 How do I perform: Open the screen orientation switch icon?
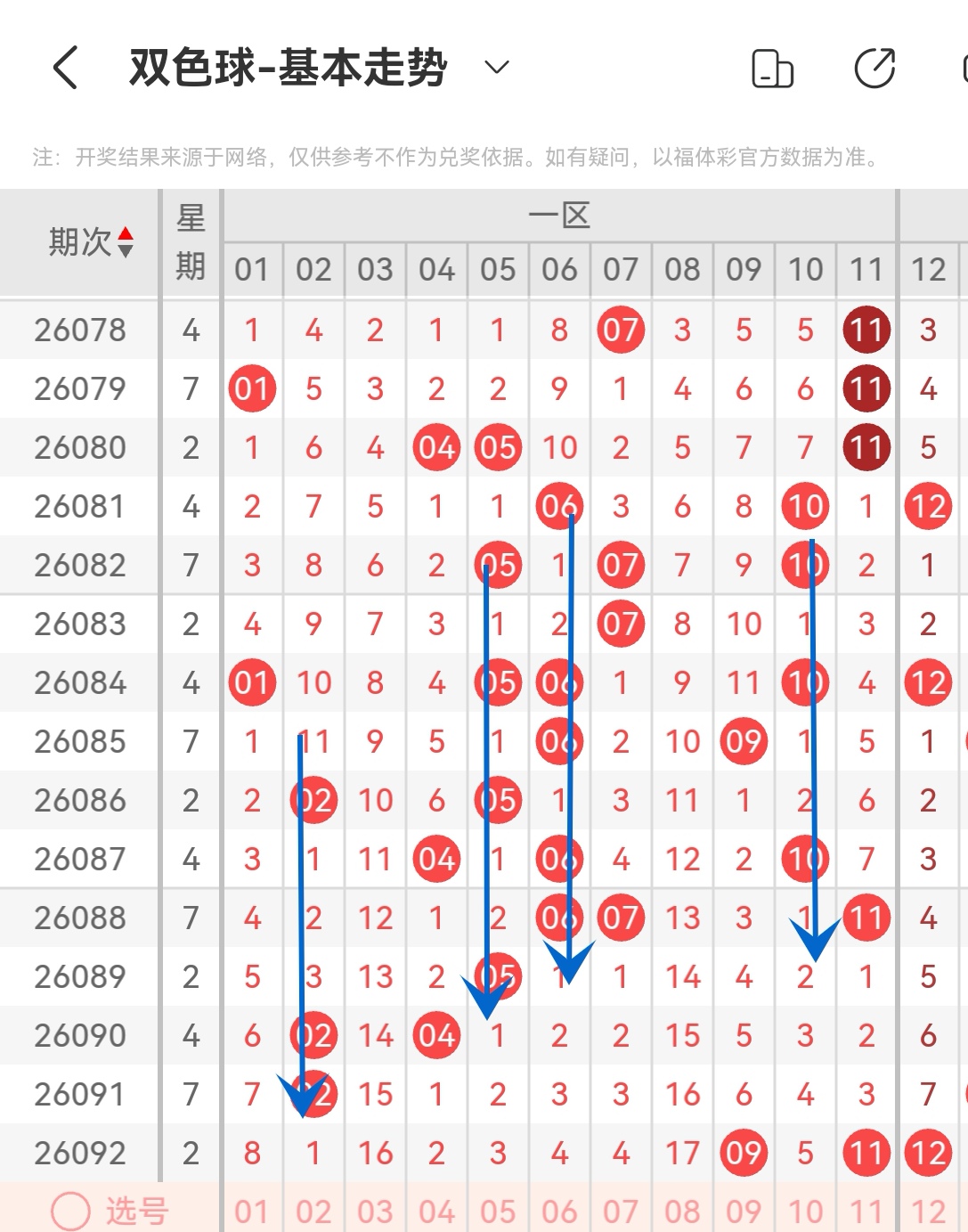click(x=772, y=69)
